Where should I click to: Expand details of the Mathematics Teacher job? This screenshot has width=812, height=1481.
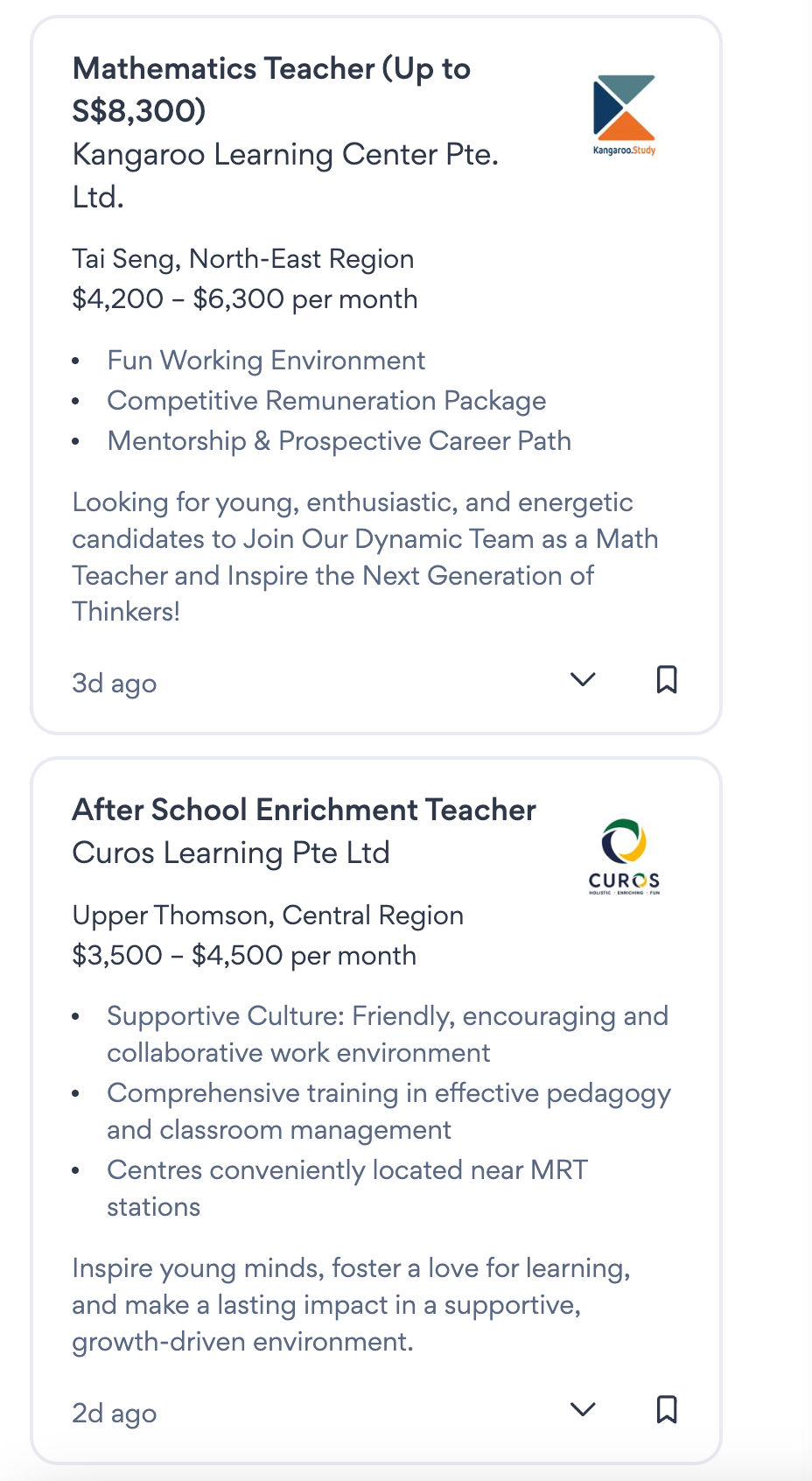583,680
